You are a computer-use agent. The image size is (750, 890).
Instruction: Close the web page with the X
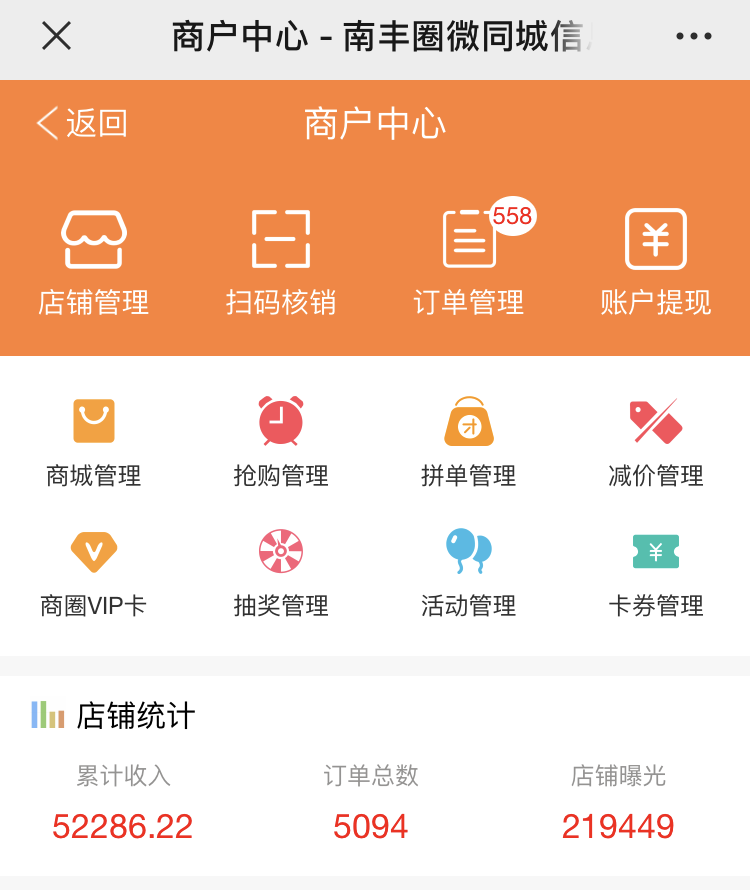click(56, 36)
